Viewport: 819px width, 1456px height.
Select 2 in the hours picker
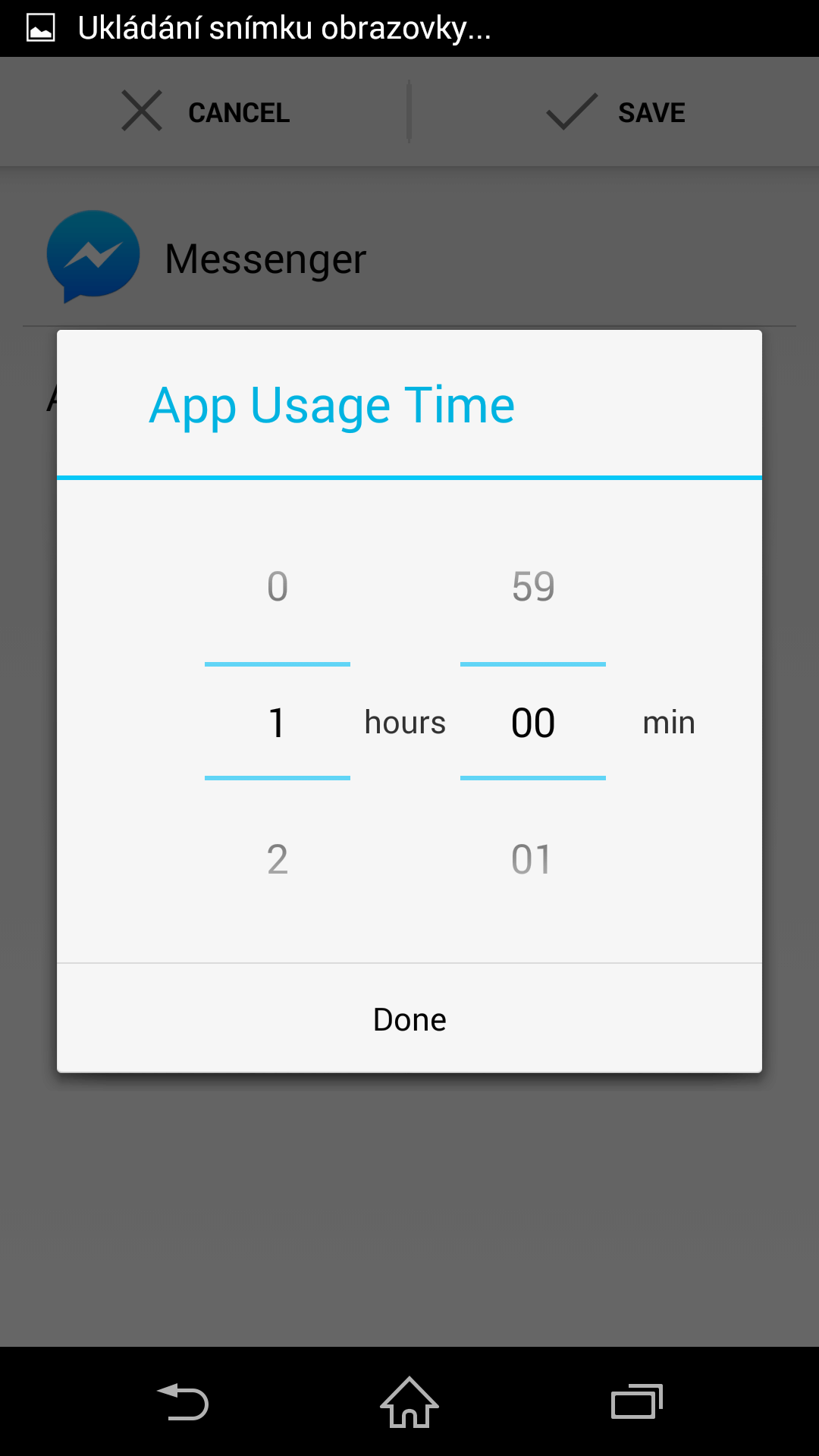(278, 859)
